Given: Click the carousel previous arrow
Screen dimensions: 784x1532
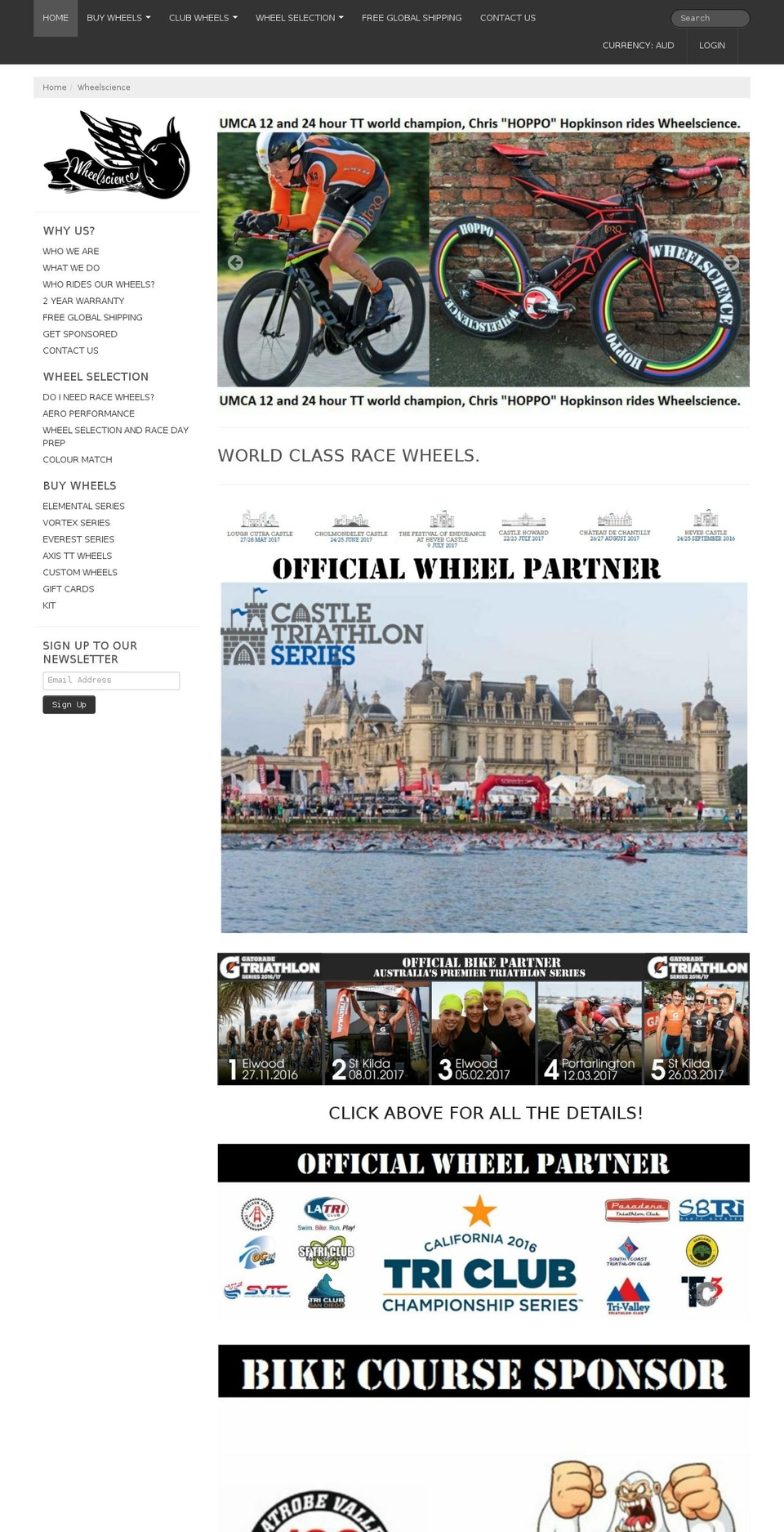Looking at the screenshot, I should coord(235,262).
